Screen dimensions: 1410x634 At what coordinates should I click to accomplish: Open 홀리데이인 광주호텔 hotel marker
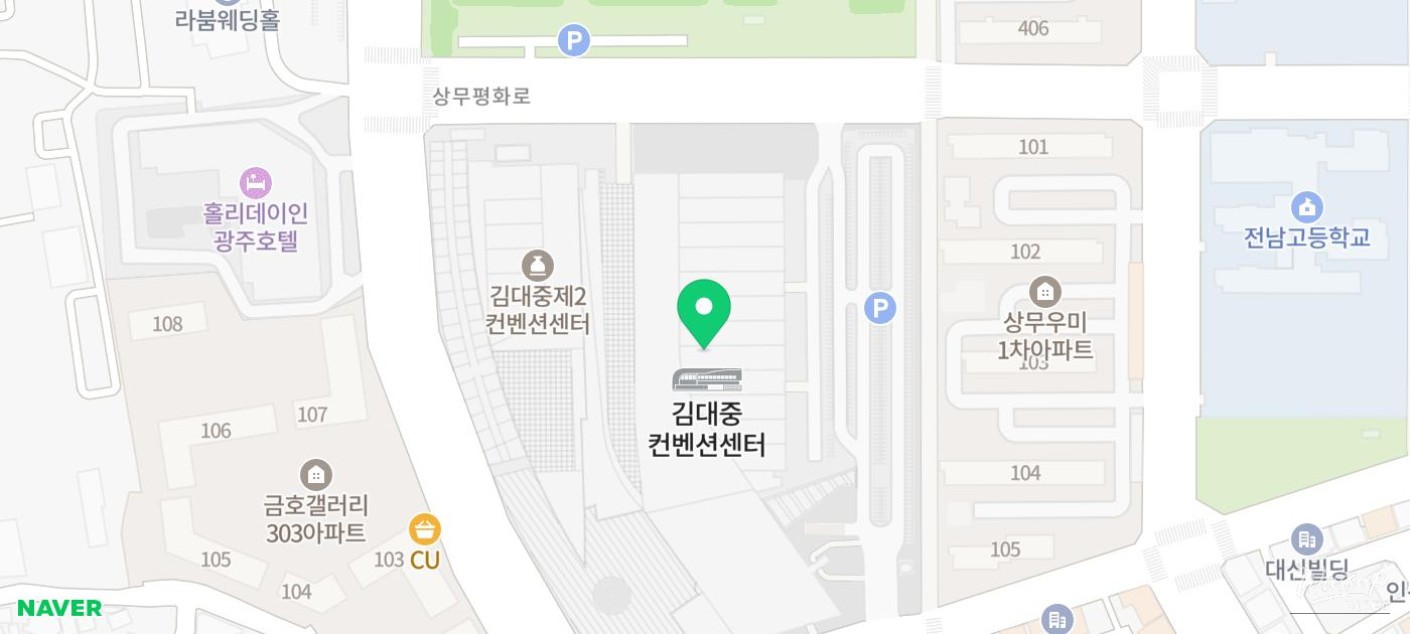[256, 183]
